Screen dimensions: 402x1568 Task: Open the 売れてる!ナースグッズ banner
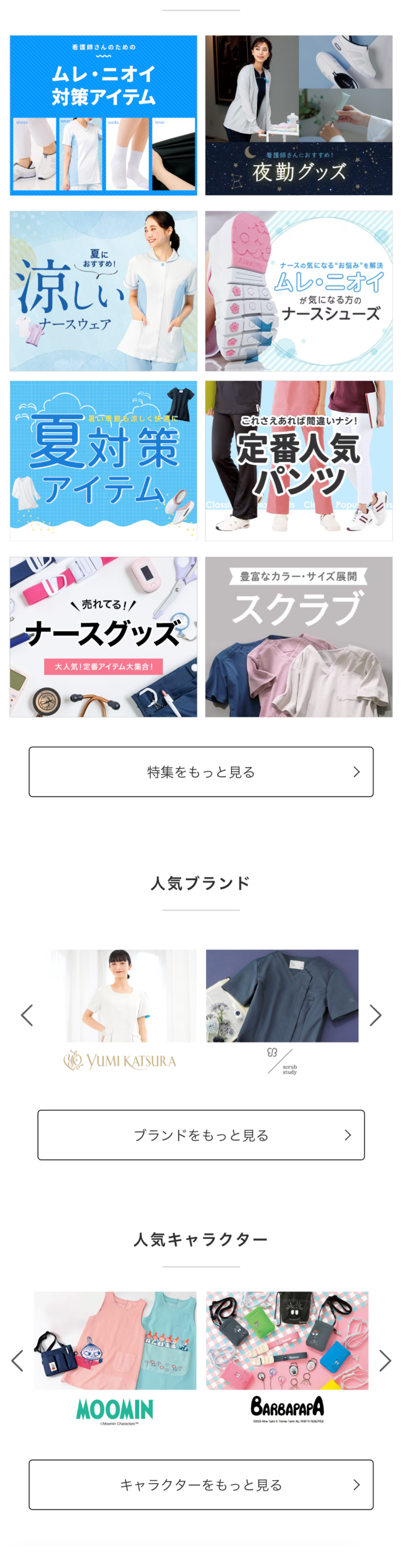point(103,637)
